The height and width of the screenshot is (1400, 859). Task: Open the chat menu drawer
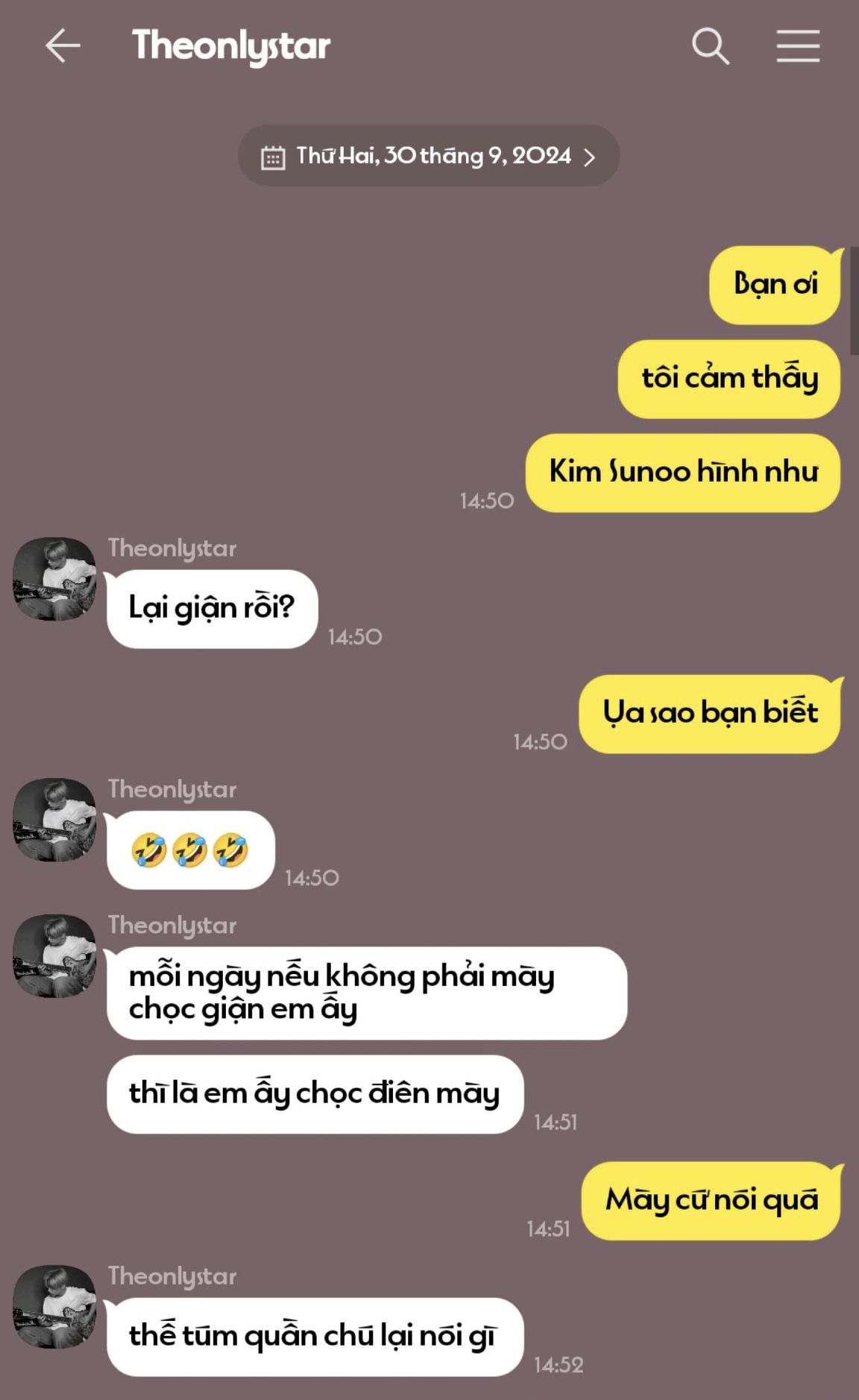pos(798,46)
